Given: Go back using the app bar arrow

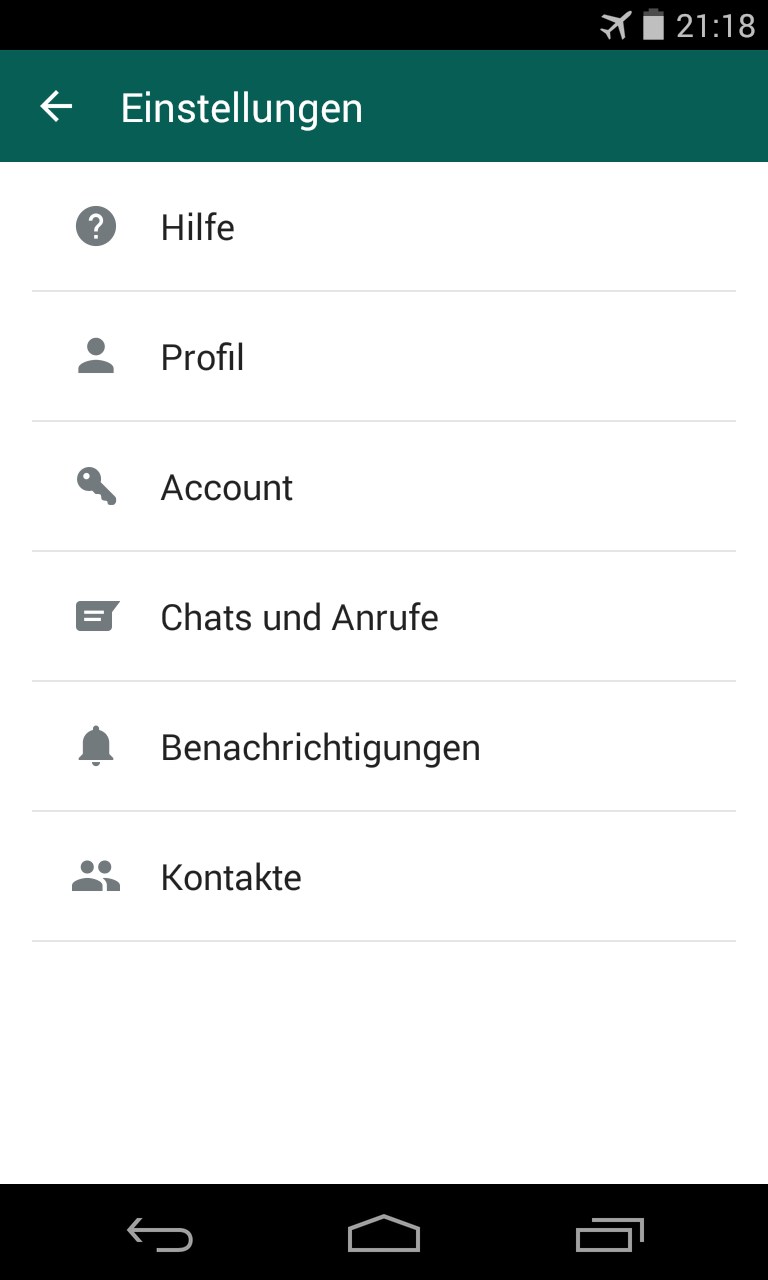Looking at the screenshot, I should click(56, 107).
